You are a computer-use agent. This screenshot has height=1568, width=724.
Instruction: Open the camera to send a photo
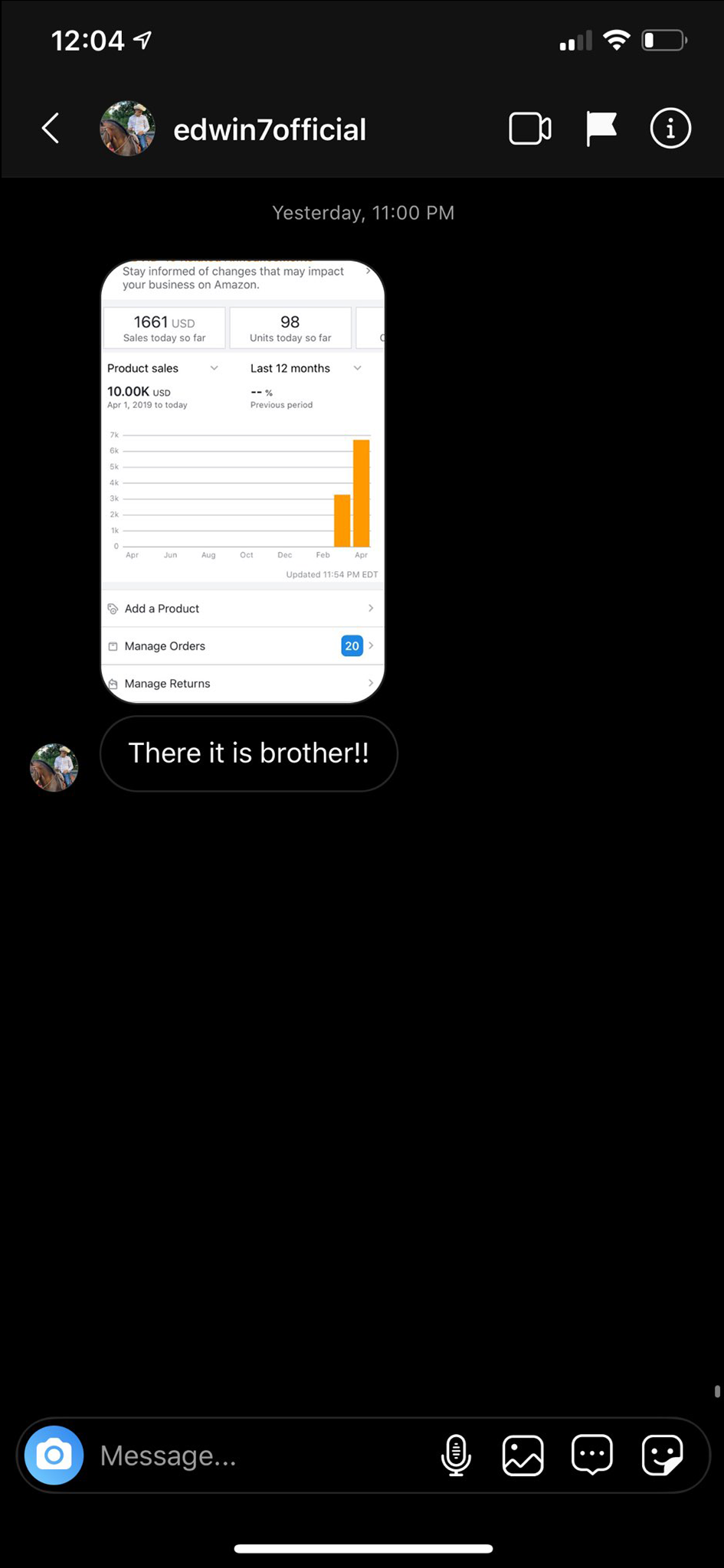[54, 1455]
